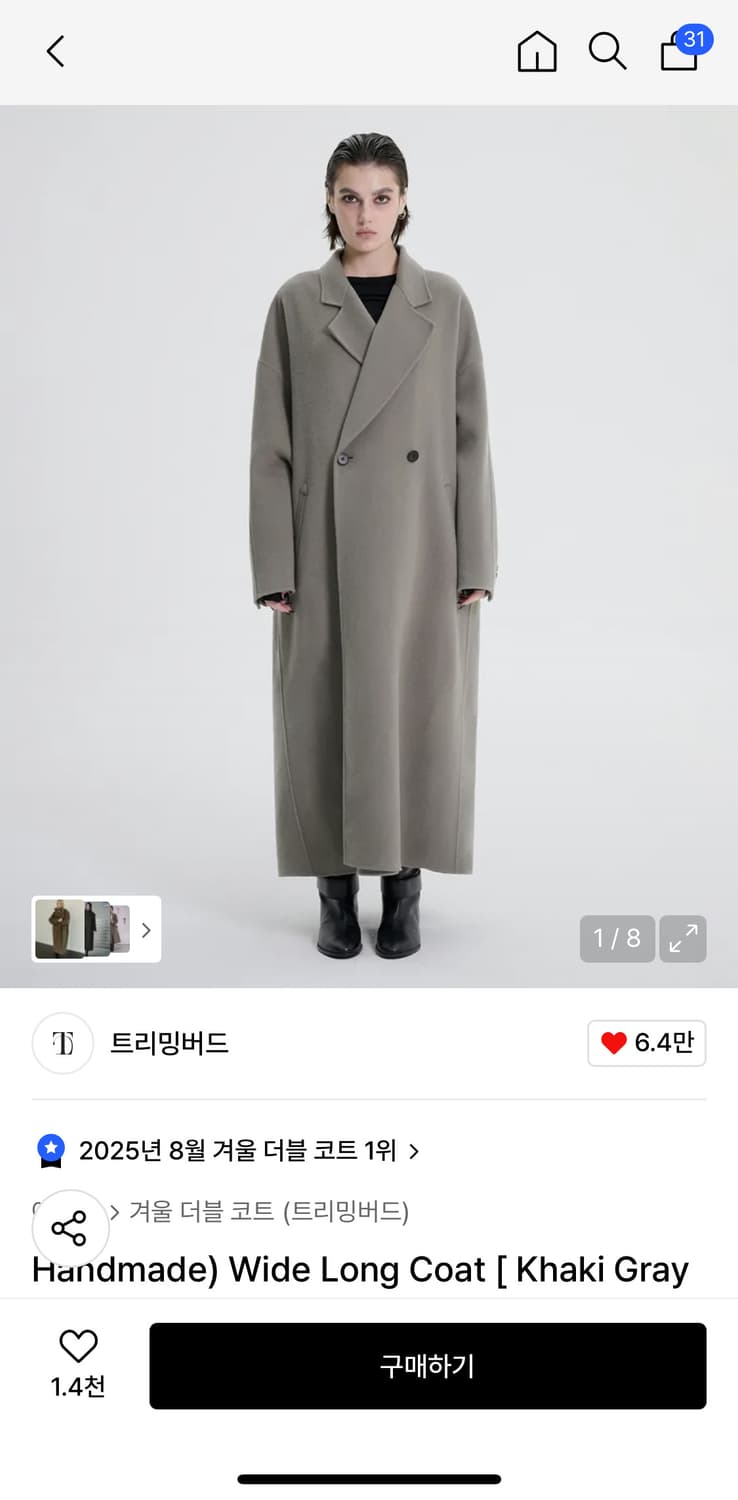Screen dimensions: 738x1500
Task: Click the 1/8 image counter
Action: pos(616,938)
